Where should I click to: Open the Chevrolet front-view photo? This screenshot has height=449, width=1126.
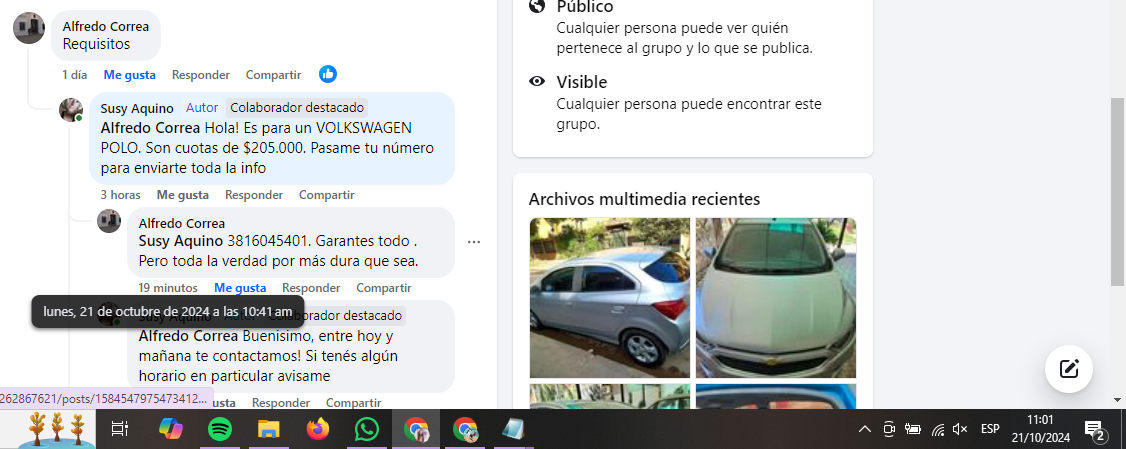[776, 297]
